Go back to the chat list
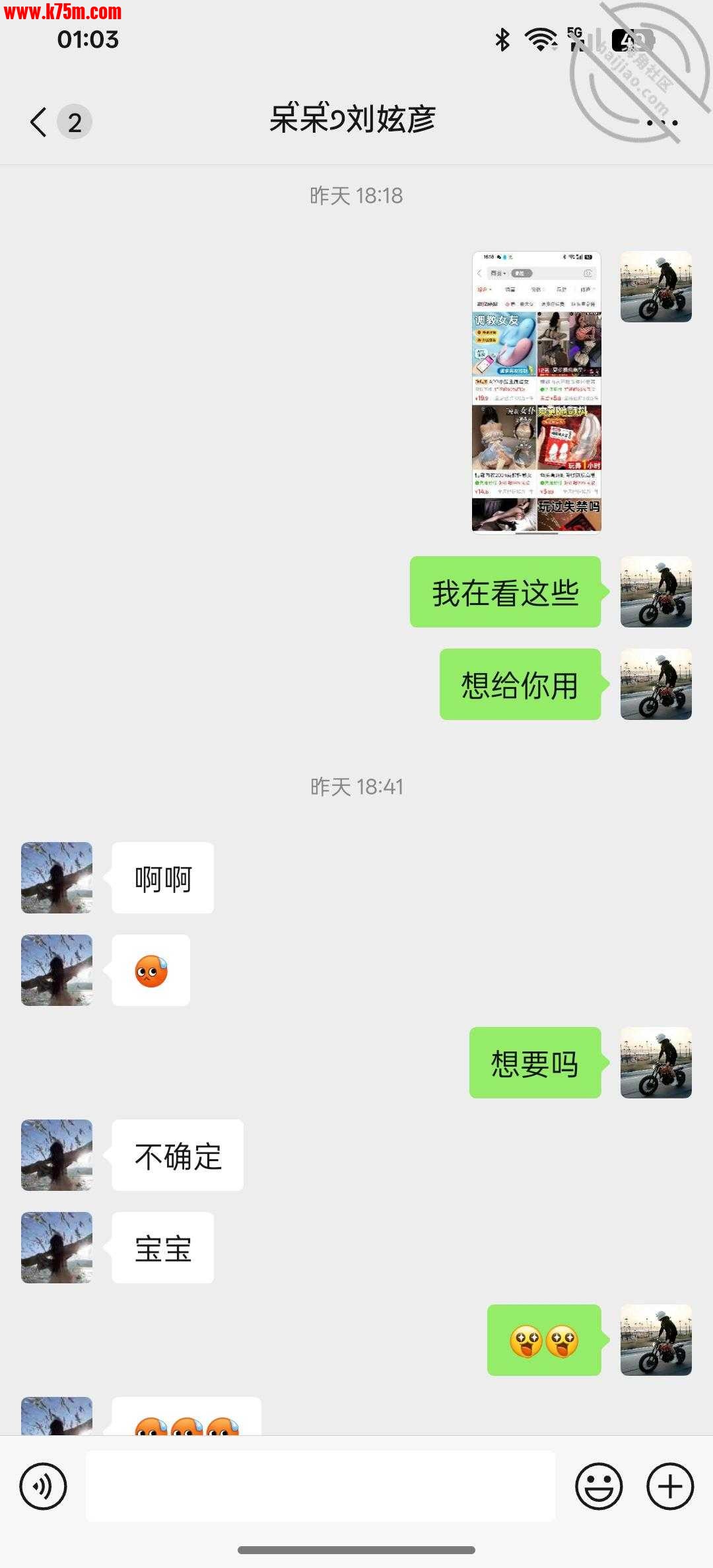The height and width of the screenshot is (1568, 713). pyautogui.click(x=40, y=122)
